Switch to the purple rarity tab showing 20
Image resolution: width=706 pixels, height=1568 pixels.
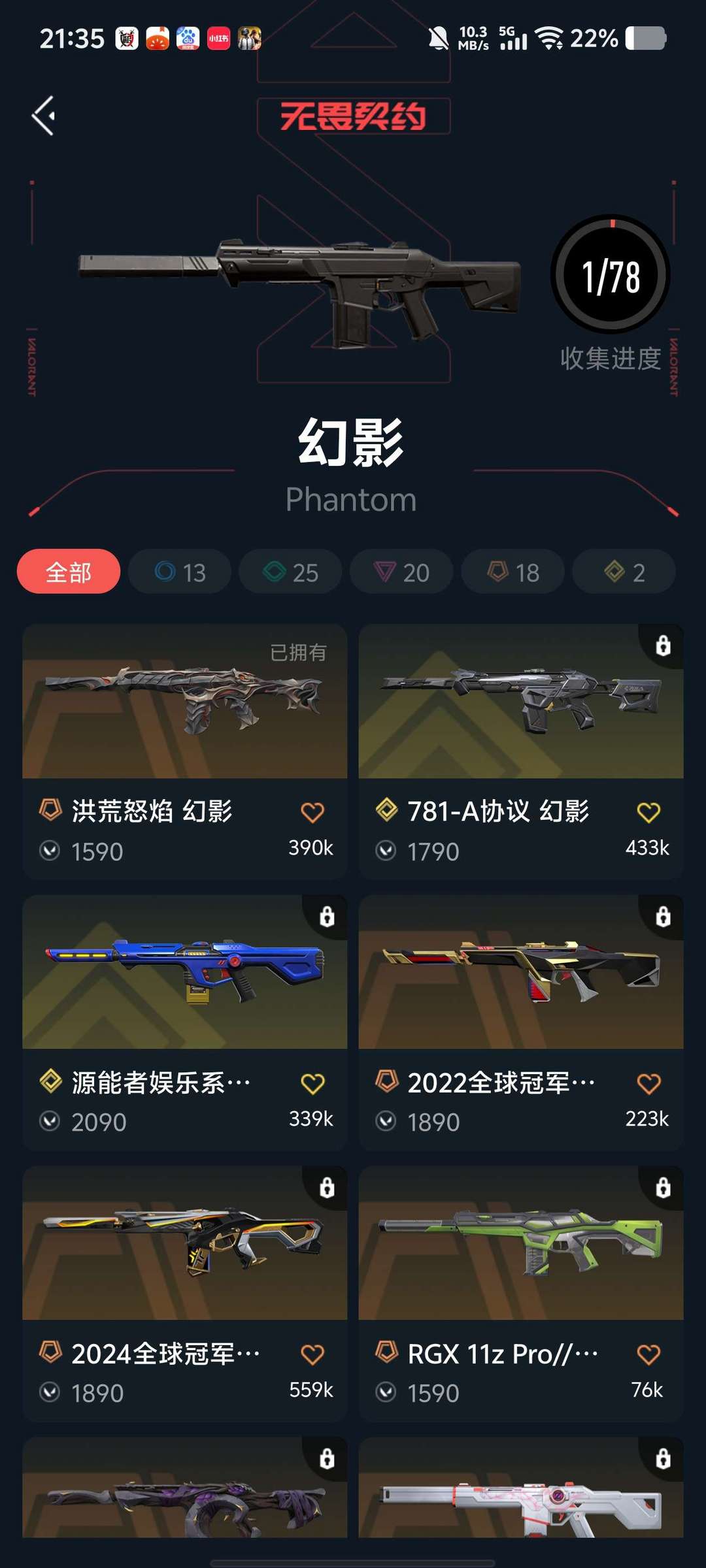pos(401,572)
